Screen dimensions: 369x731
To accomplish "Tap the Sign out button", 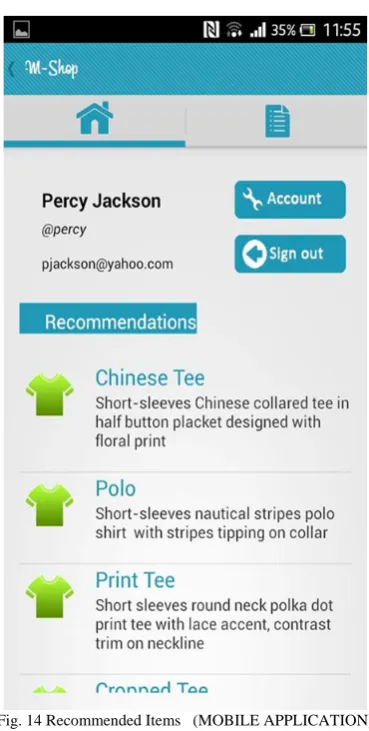I will (x=290, y=254).
